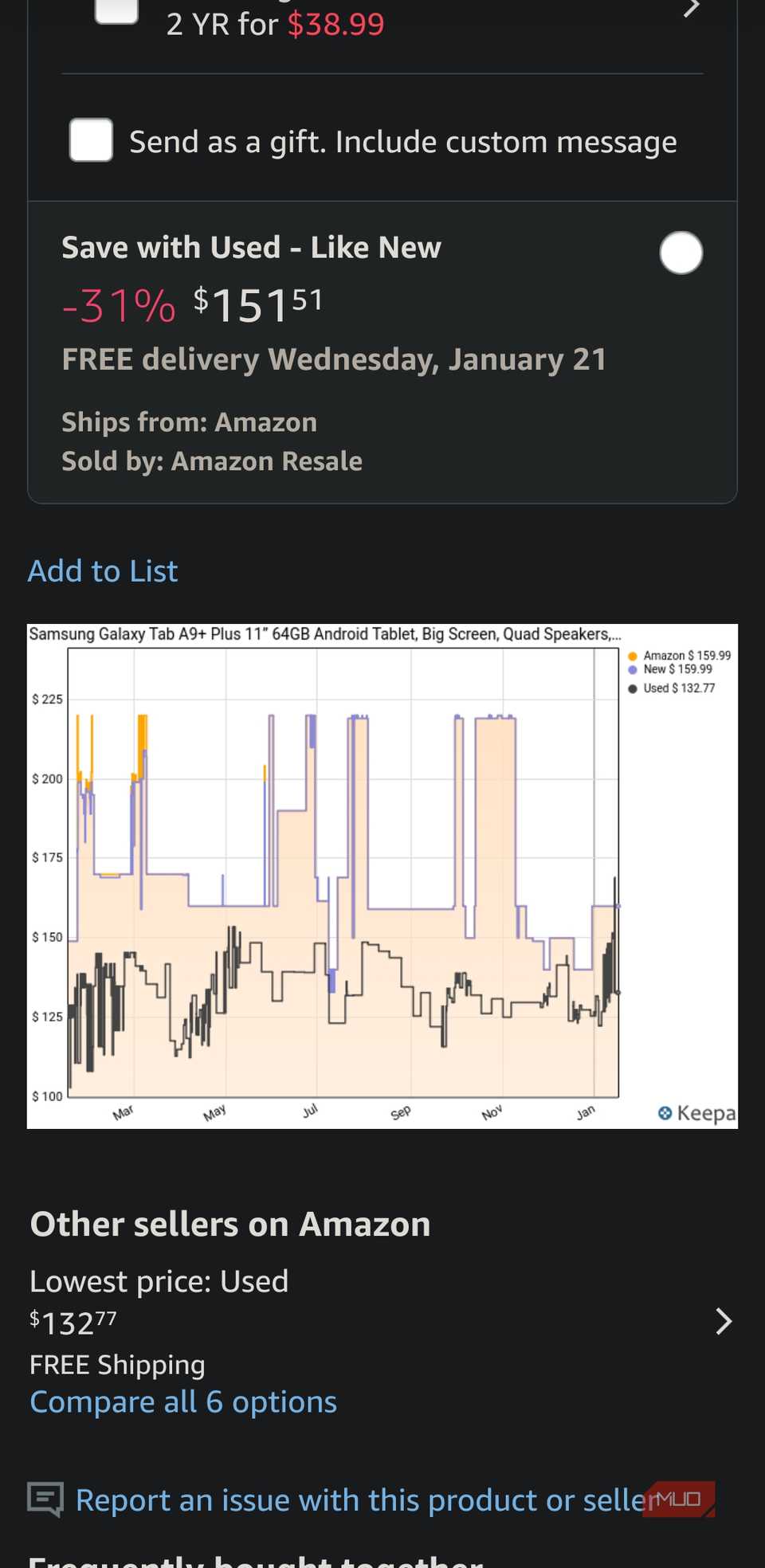The image size is (765, 1568).
Task: Open the Keepa price history chart
Action: (x=382, y=876)
